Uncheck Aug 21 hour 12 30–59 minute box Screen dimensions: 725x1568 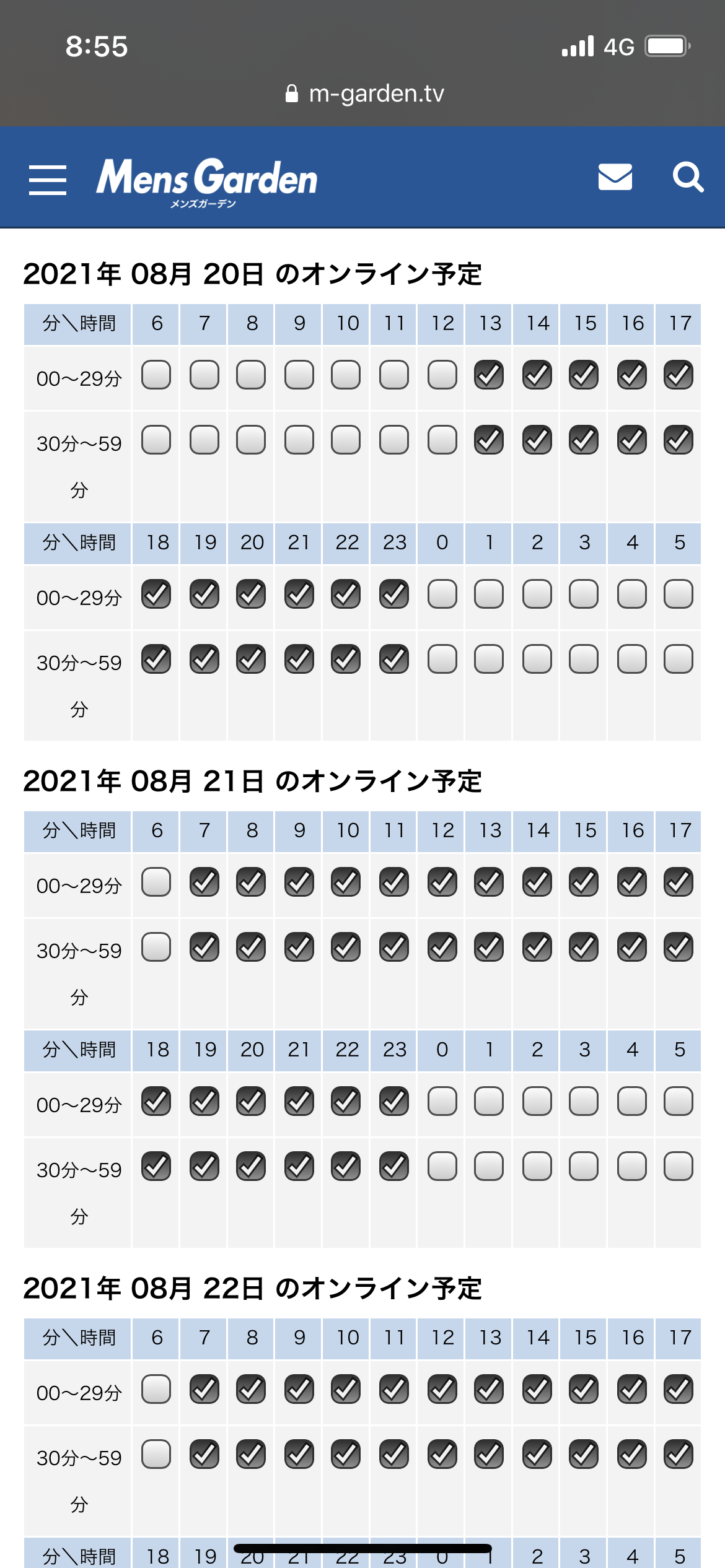click(x=442, y=947)
